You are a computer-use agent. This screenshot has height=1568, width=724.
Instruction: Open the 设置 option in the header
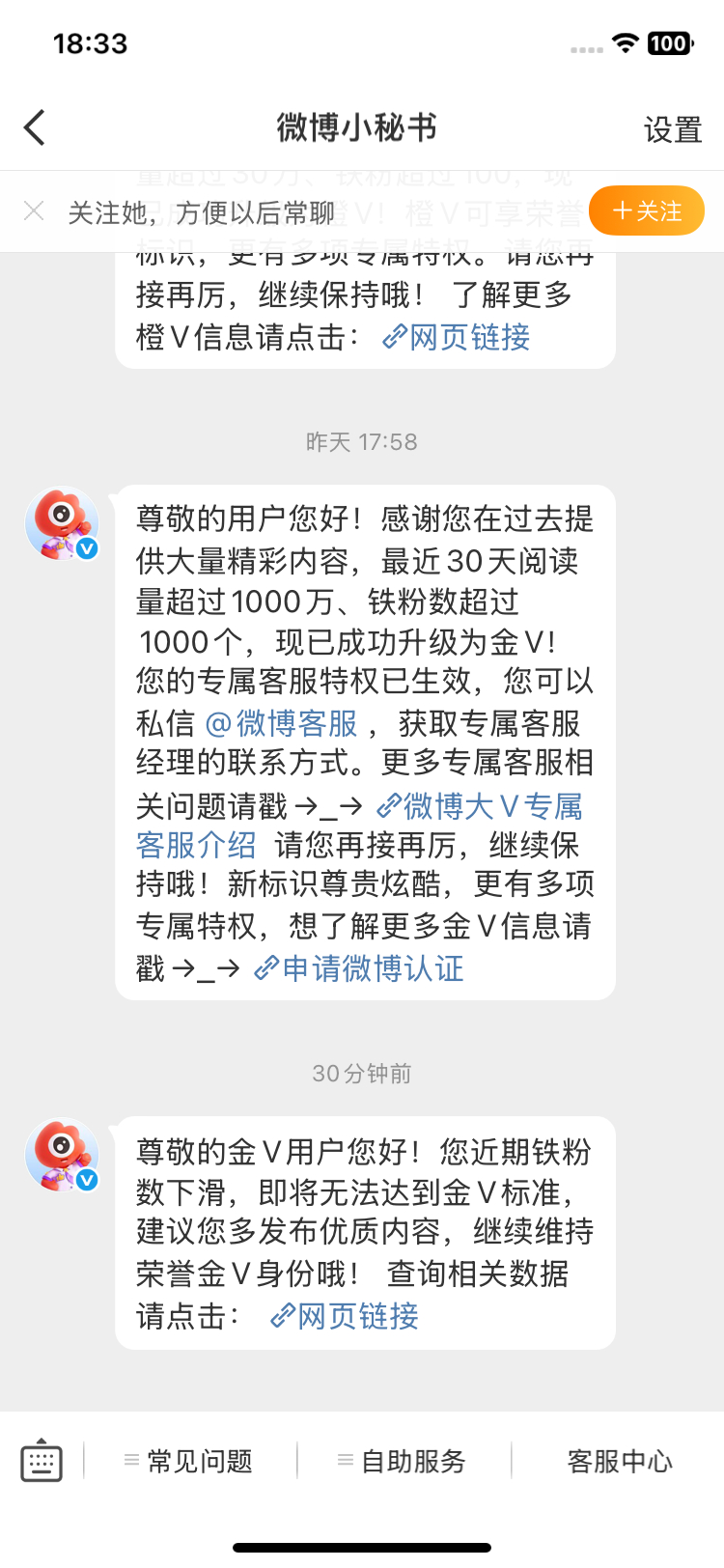click(673, 126)
